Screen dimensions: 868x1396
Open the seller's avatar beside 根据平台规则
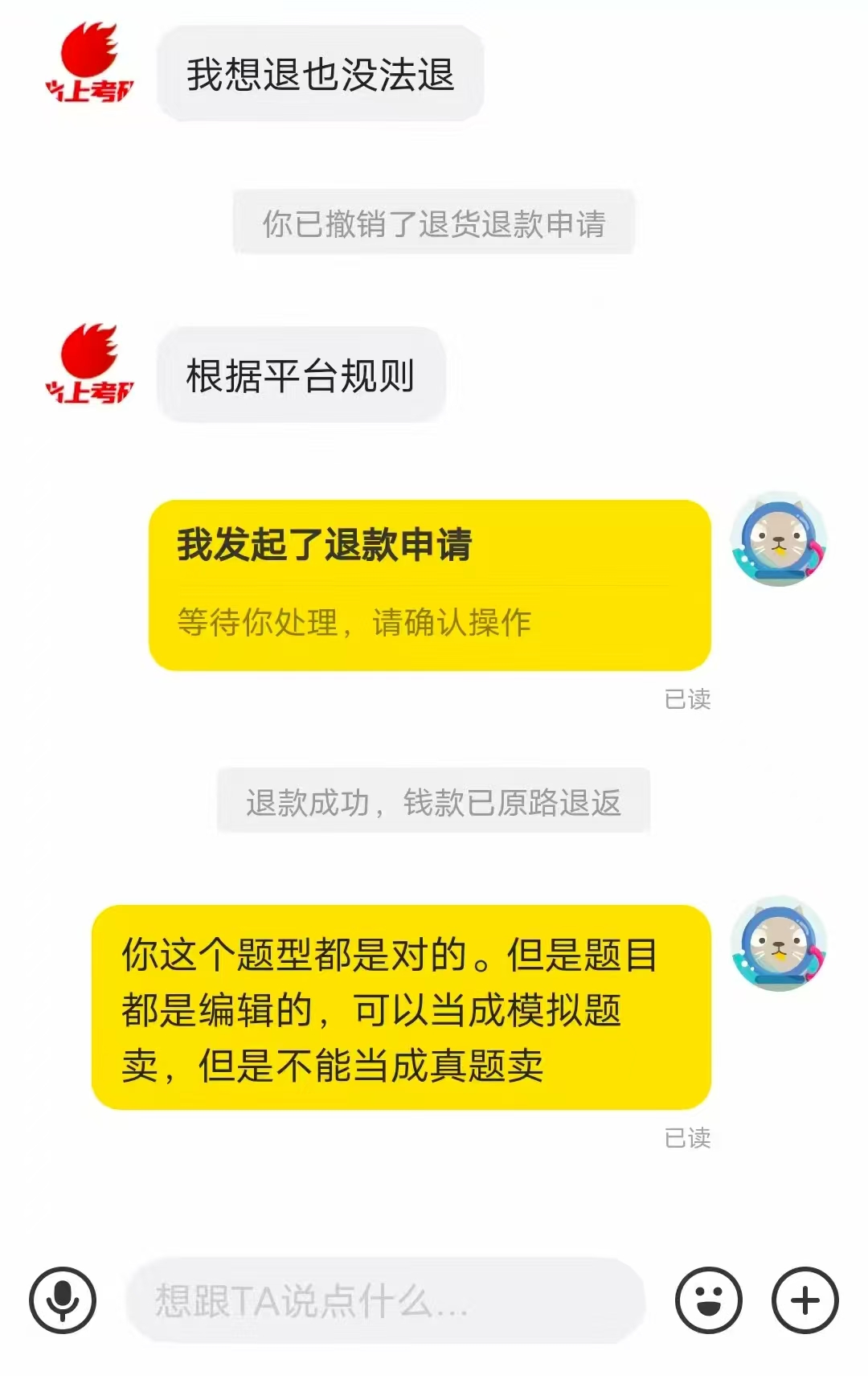click(x=89, y=364)
